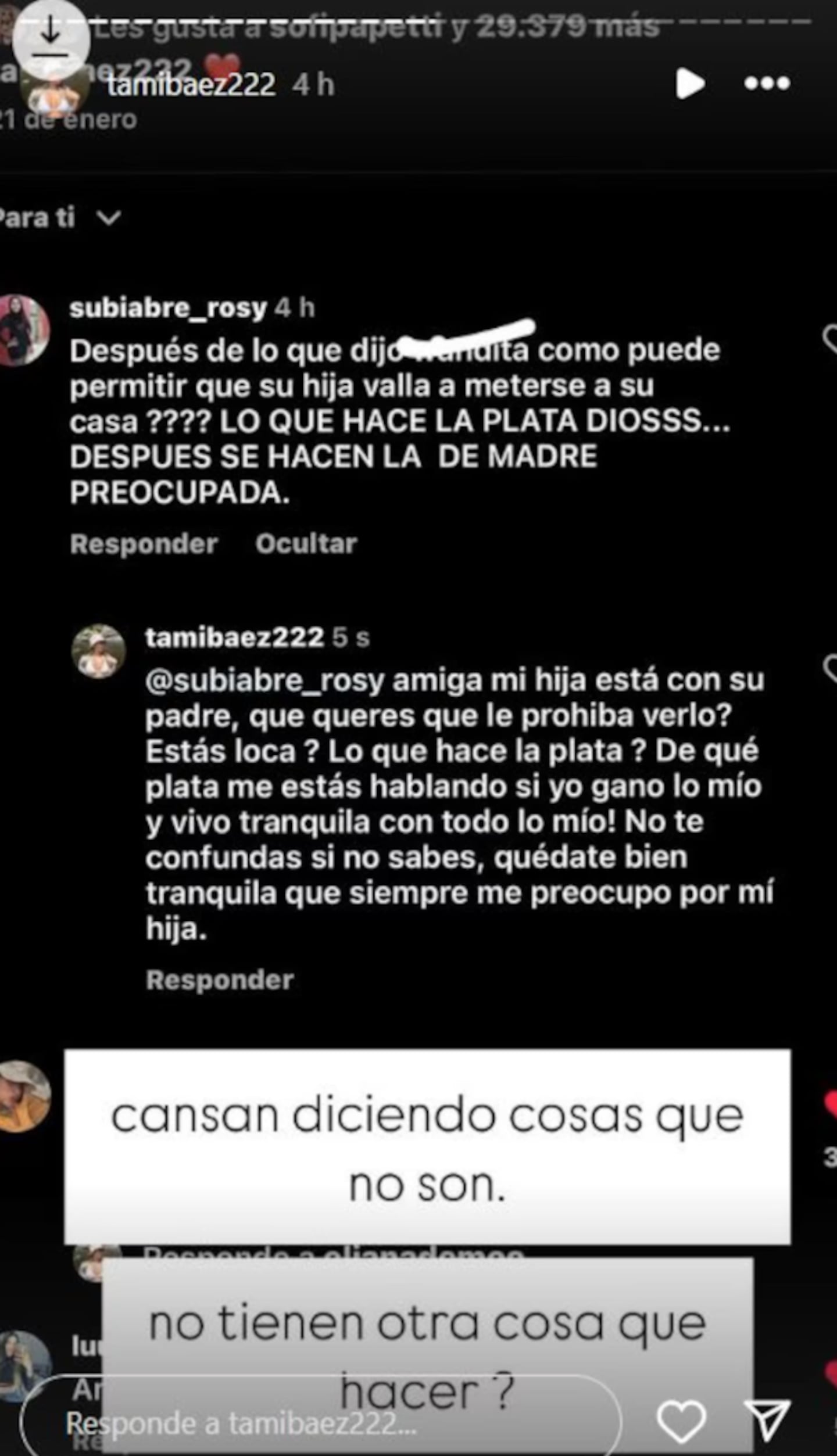Viewport: 837px width, 1456px height.
Task: Open the three-dot story options menu
Action: [x=767, y=84]
